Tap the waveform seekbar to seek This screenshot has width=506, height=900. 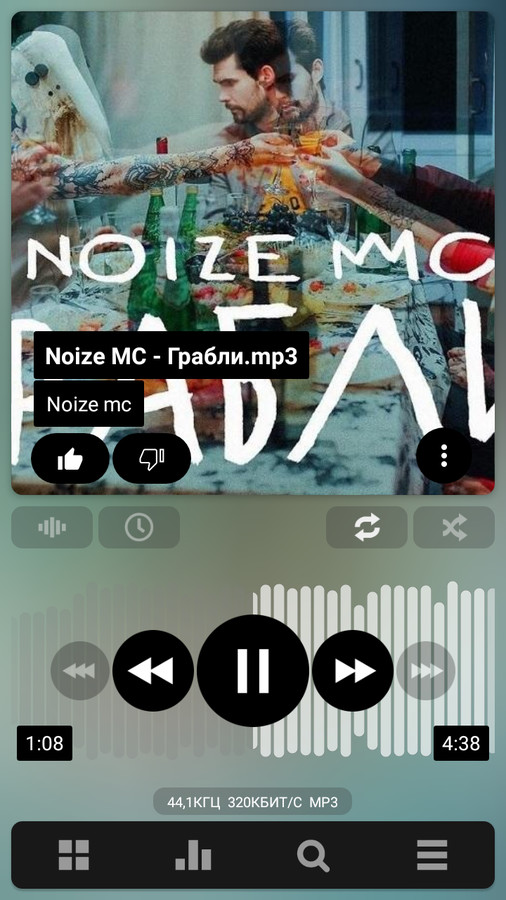point(253,670)
